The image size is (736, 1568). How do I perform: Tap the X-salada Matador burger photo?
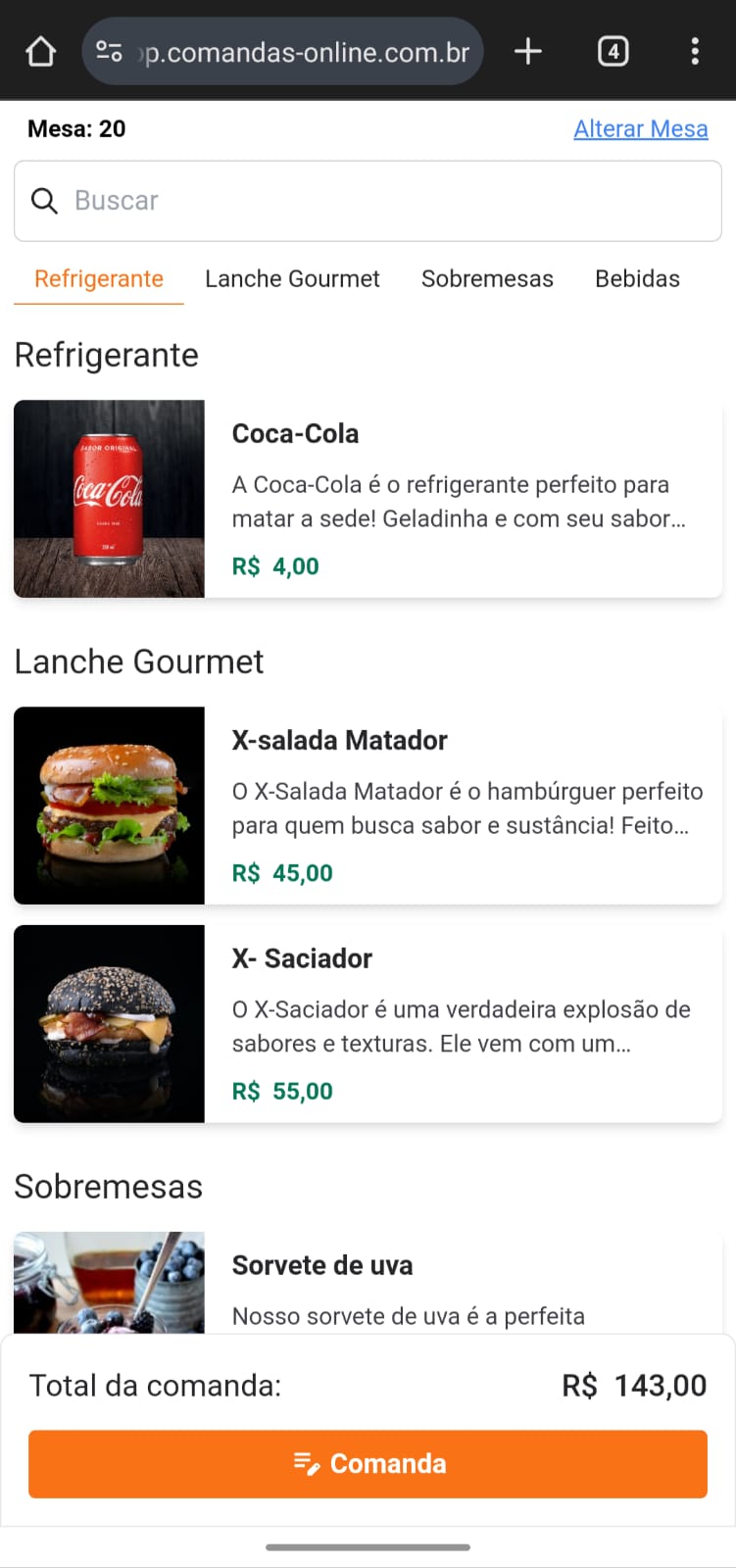pos(108,806)
